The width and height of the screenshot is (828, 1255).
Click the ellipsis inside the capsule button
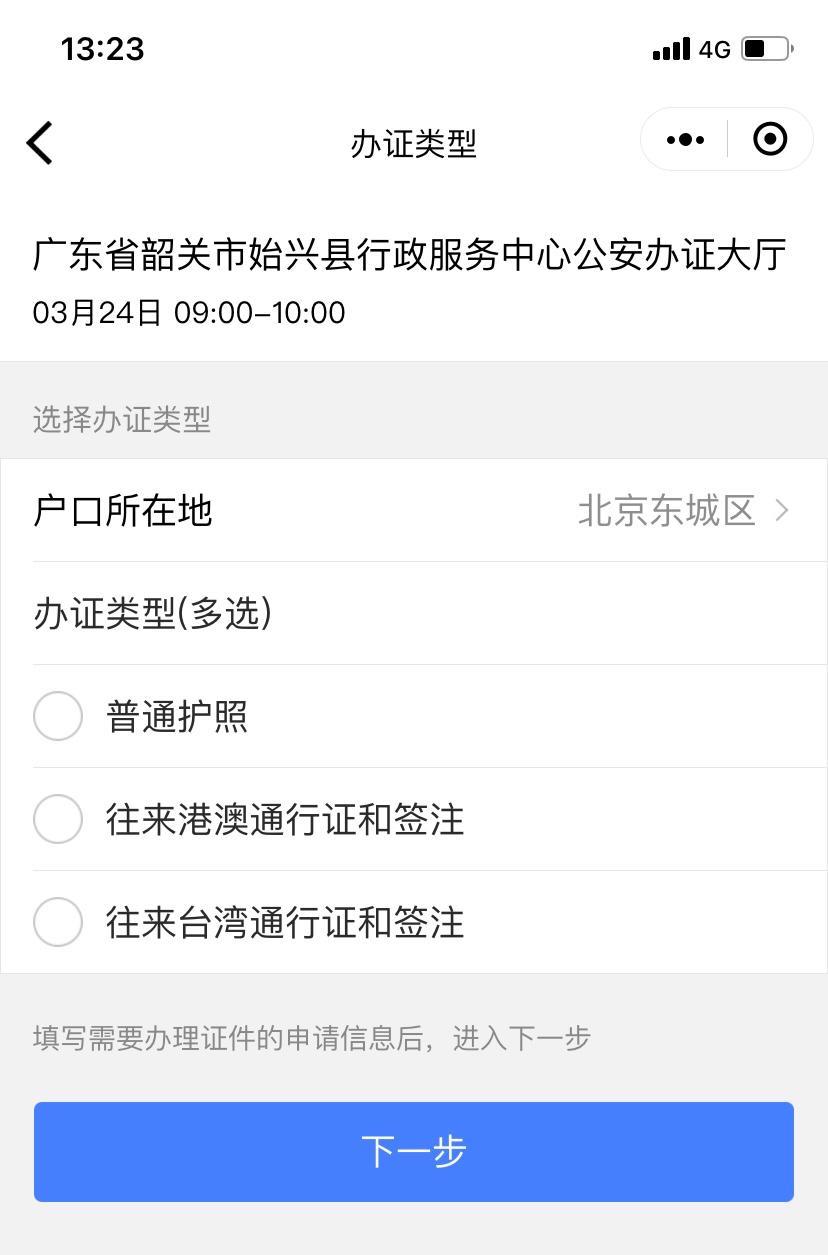(x=684, y=139)
